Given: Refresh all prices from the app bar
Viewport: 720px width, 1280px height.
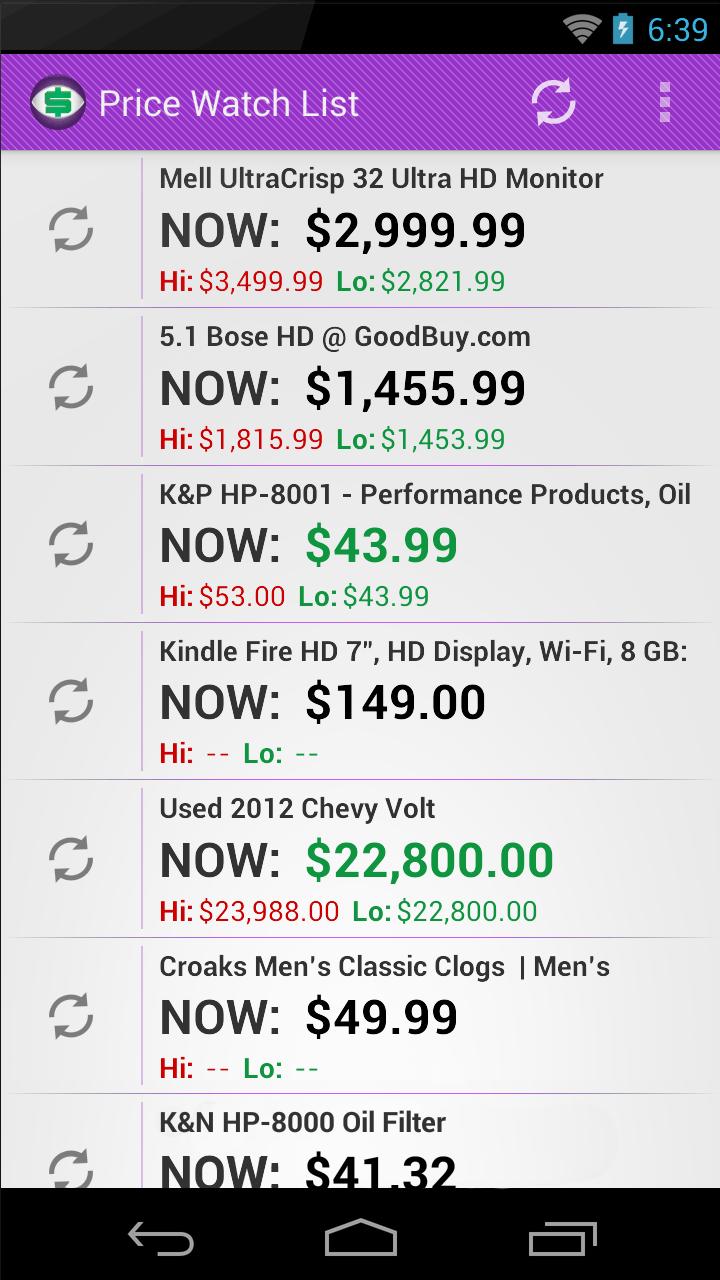Looking at the screenshot, I should coord(553,103).
